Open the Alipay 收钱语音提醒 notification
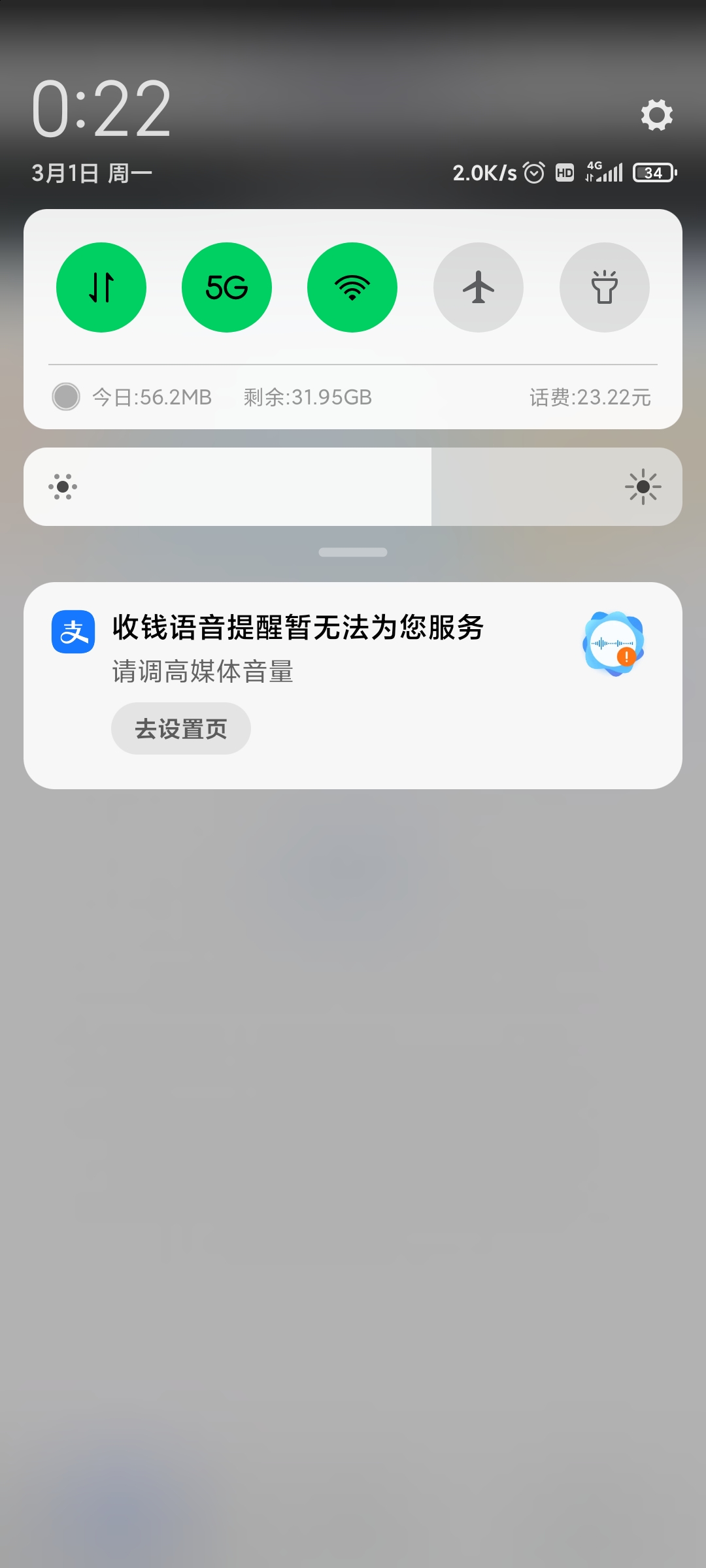The height and width of the screenshot is (1568, 706). [x=353, y=685]
